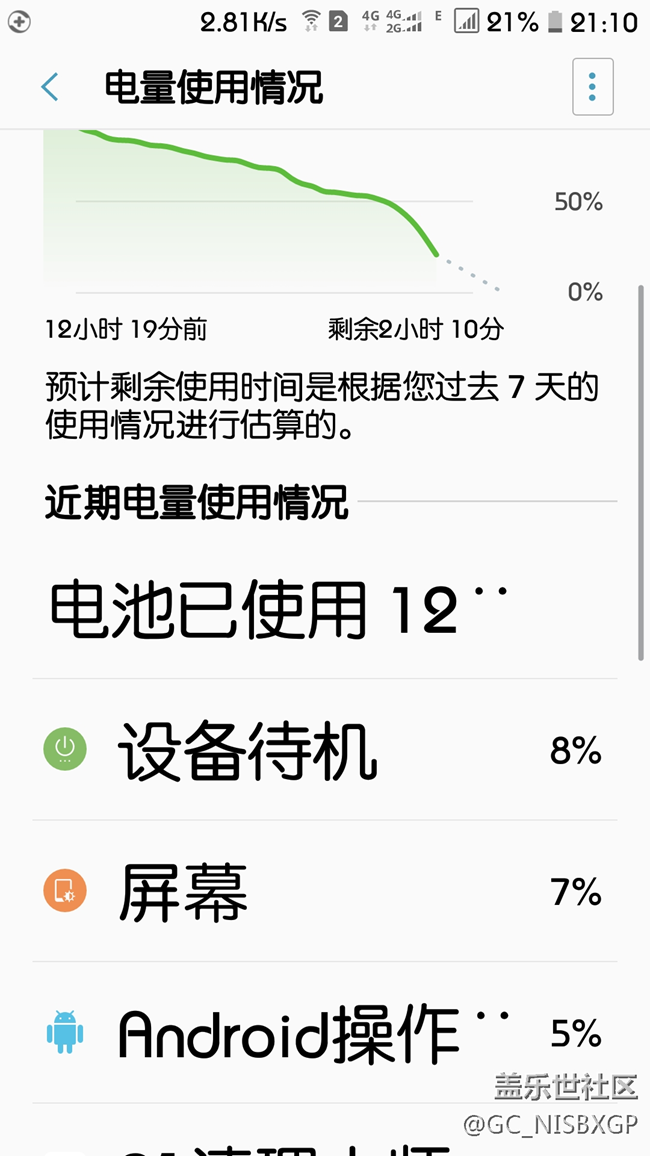This screenshot has width=650, height=1156.
Task: Open 设备待机 battery usage details
Action: (324, 749)
